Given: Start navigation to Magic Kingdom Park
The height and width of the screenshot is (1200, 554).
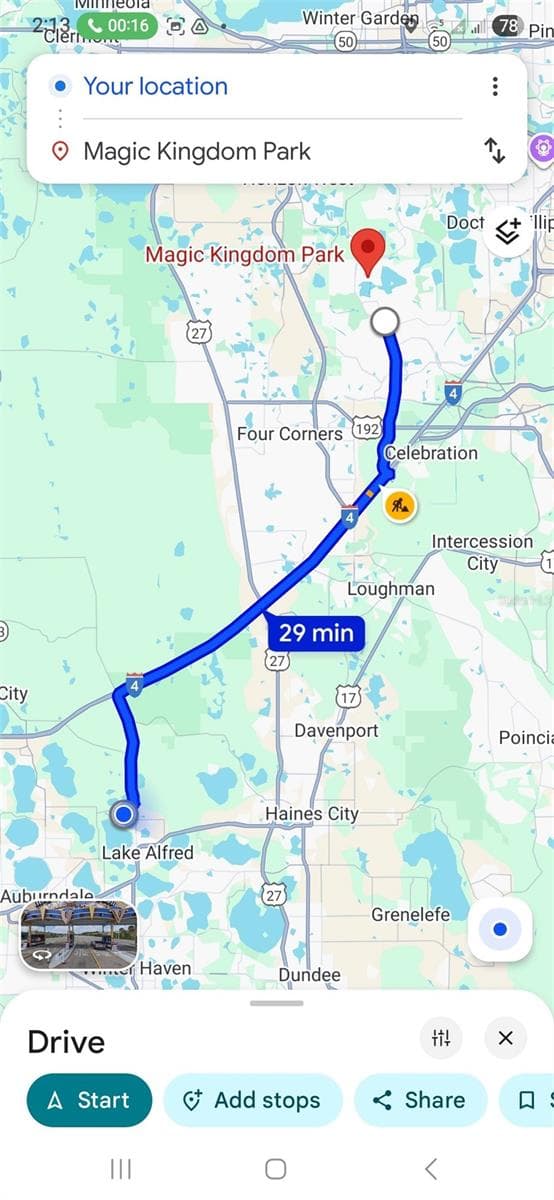Looking at the screenshot, I should point(89,1100).
